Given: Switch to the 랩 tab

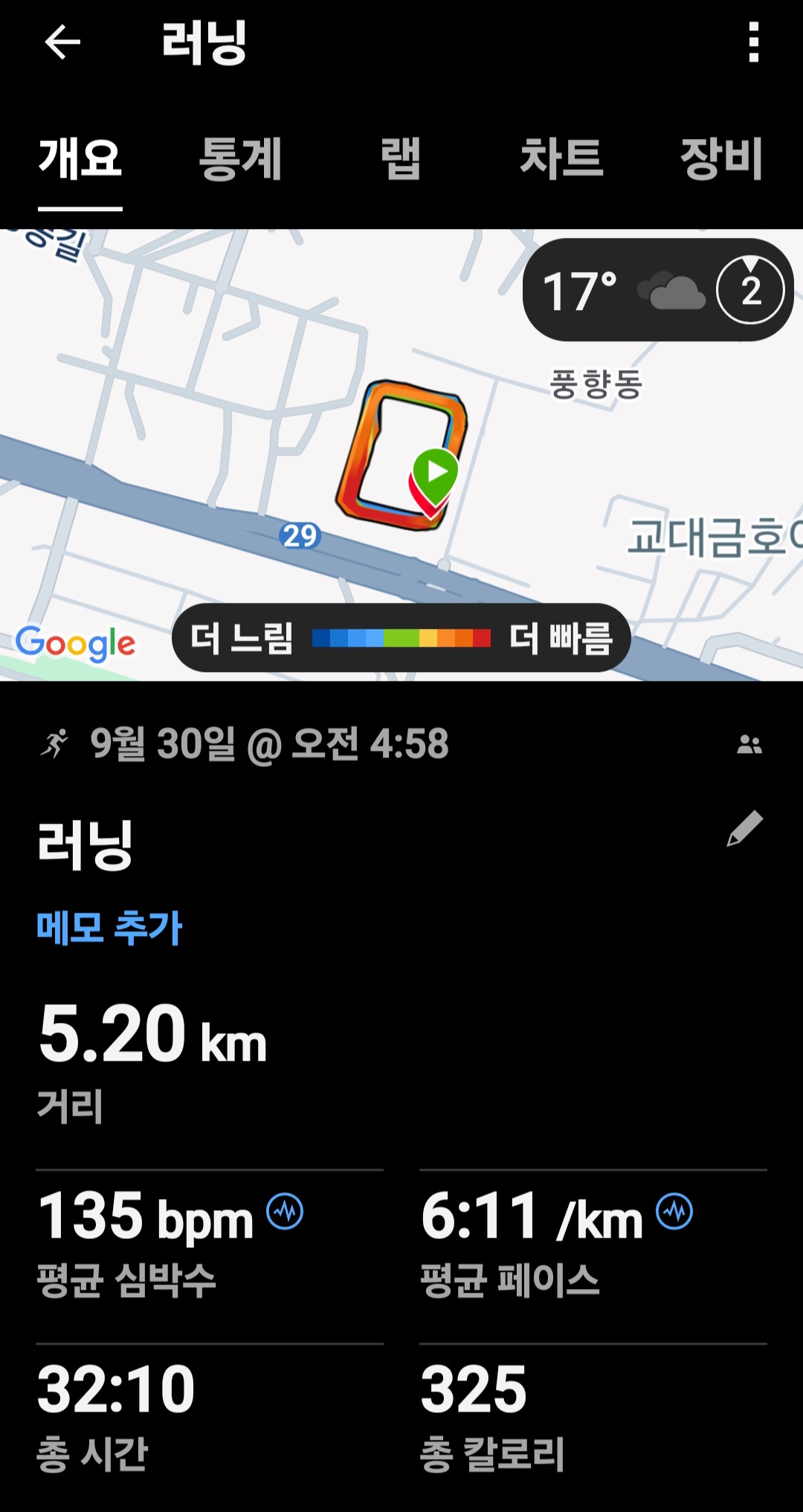Looking at the screenshot, I should (x=401, y=158).
